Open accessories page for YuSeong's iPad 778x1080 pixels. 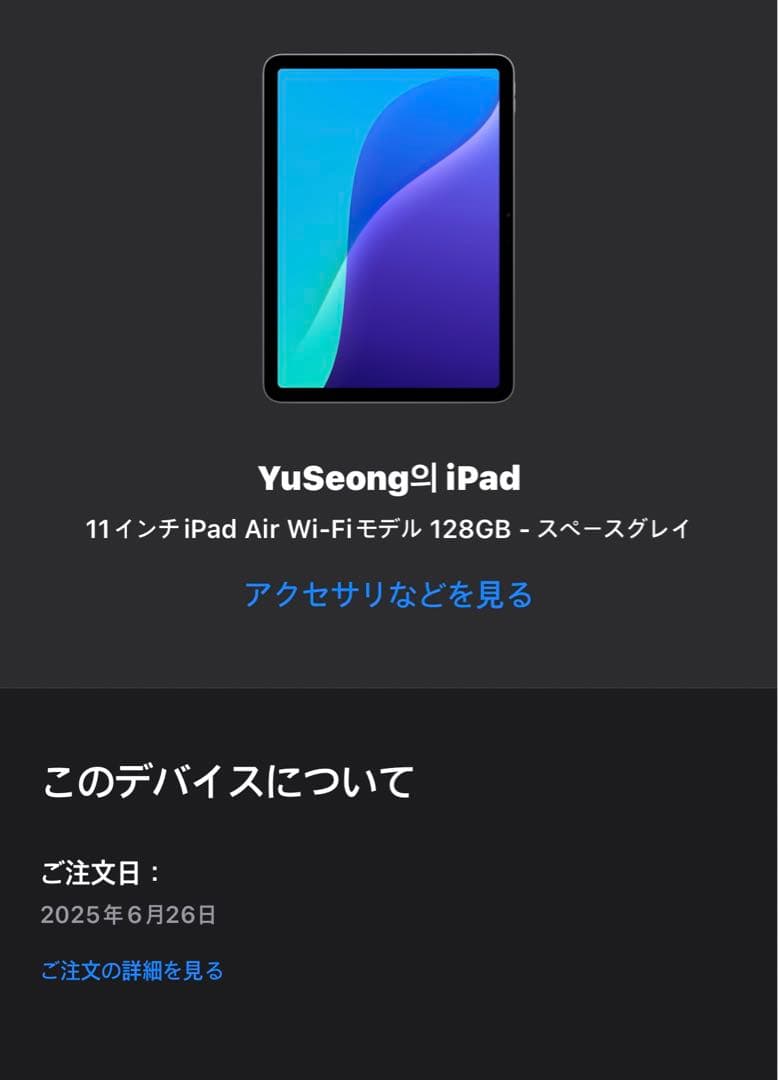tap(388, 593)
